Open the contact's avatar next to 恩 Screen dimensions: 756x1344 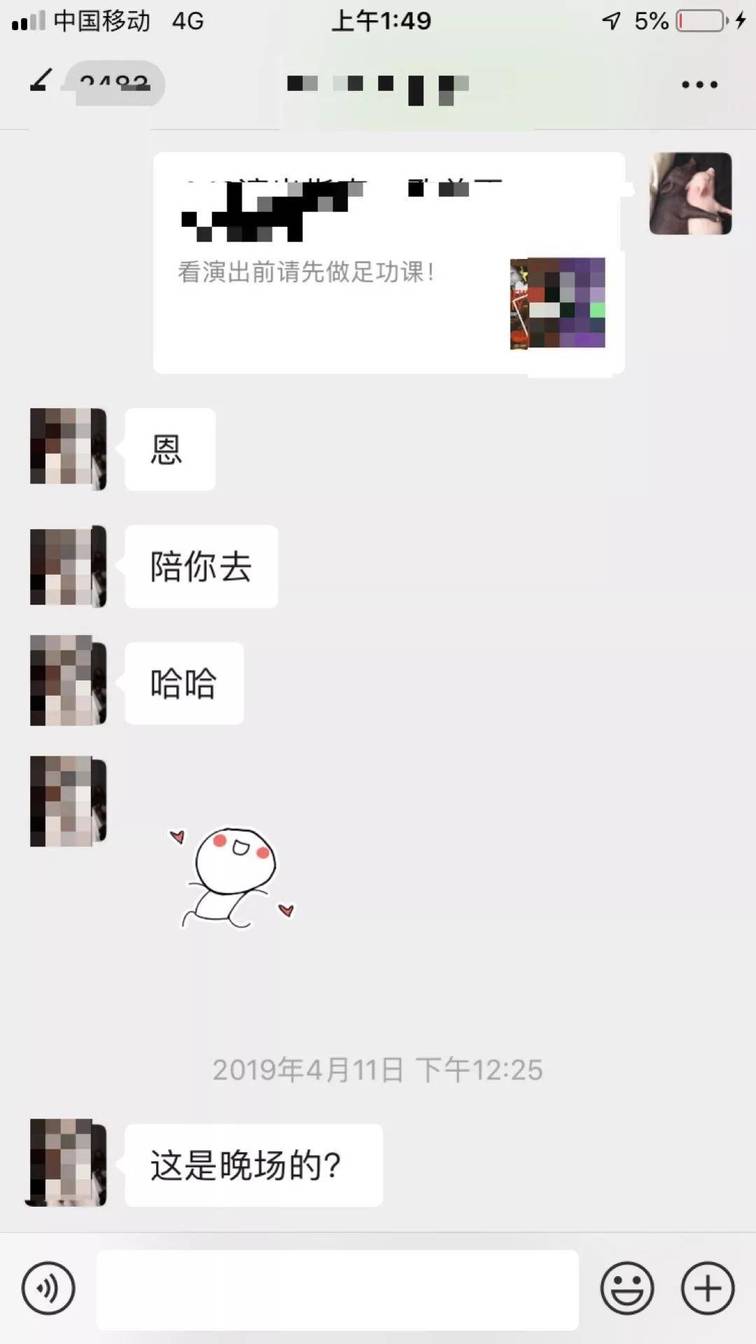pos(68,449)
